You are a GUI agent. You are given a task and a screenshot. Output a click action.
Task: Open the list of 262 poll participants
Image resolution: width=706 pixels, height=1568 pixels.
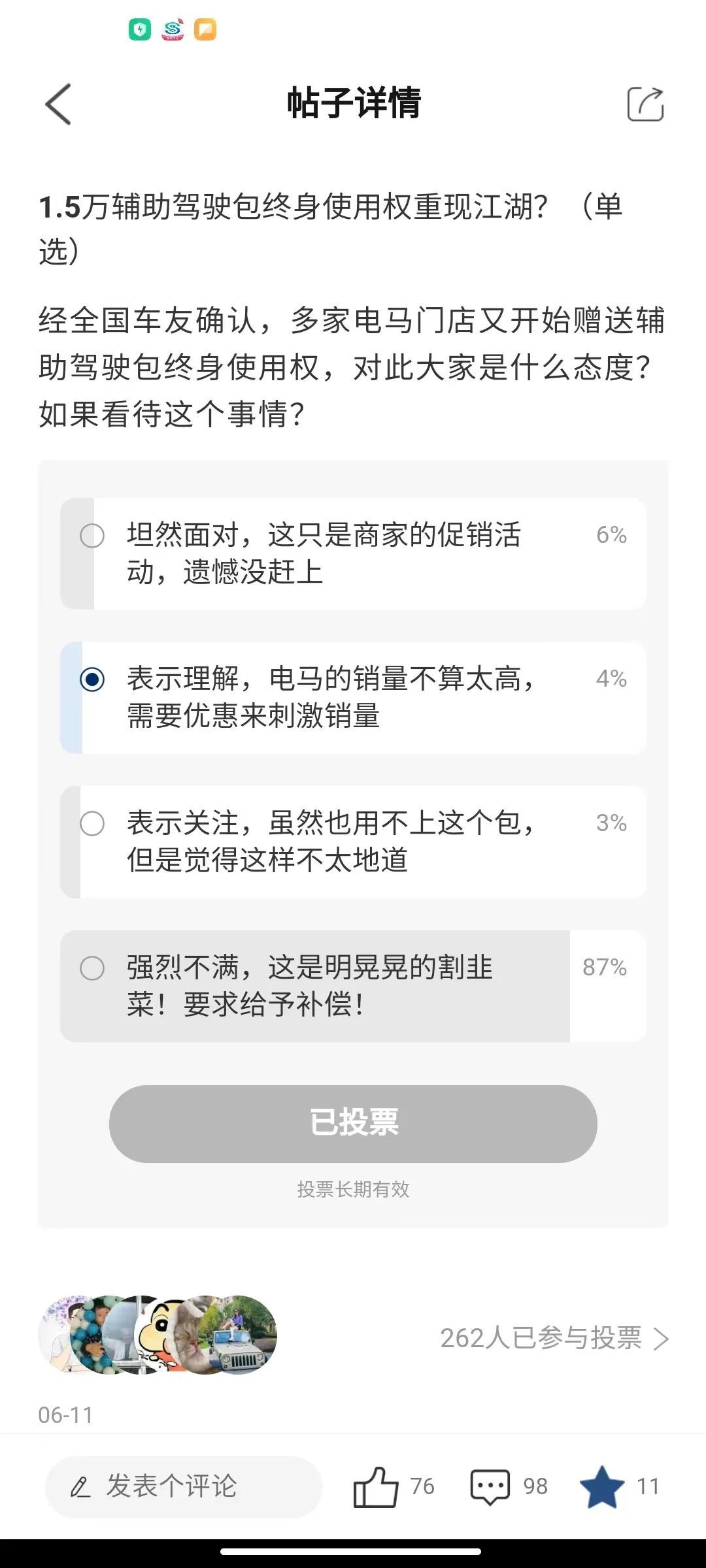click(554, 1338)
